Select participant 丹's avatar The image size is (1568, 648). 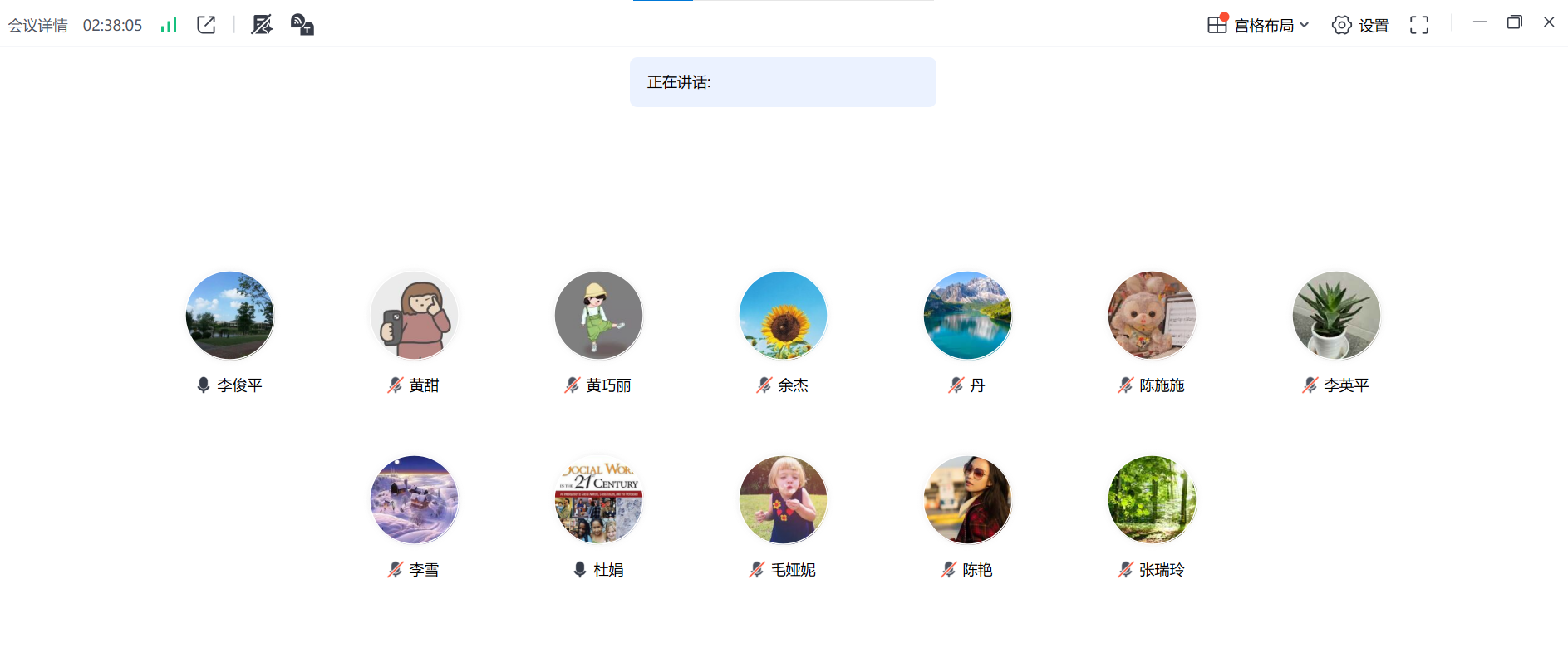(968, 316)
